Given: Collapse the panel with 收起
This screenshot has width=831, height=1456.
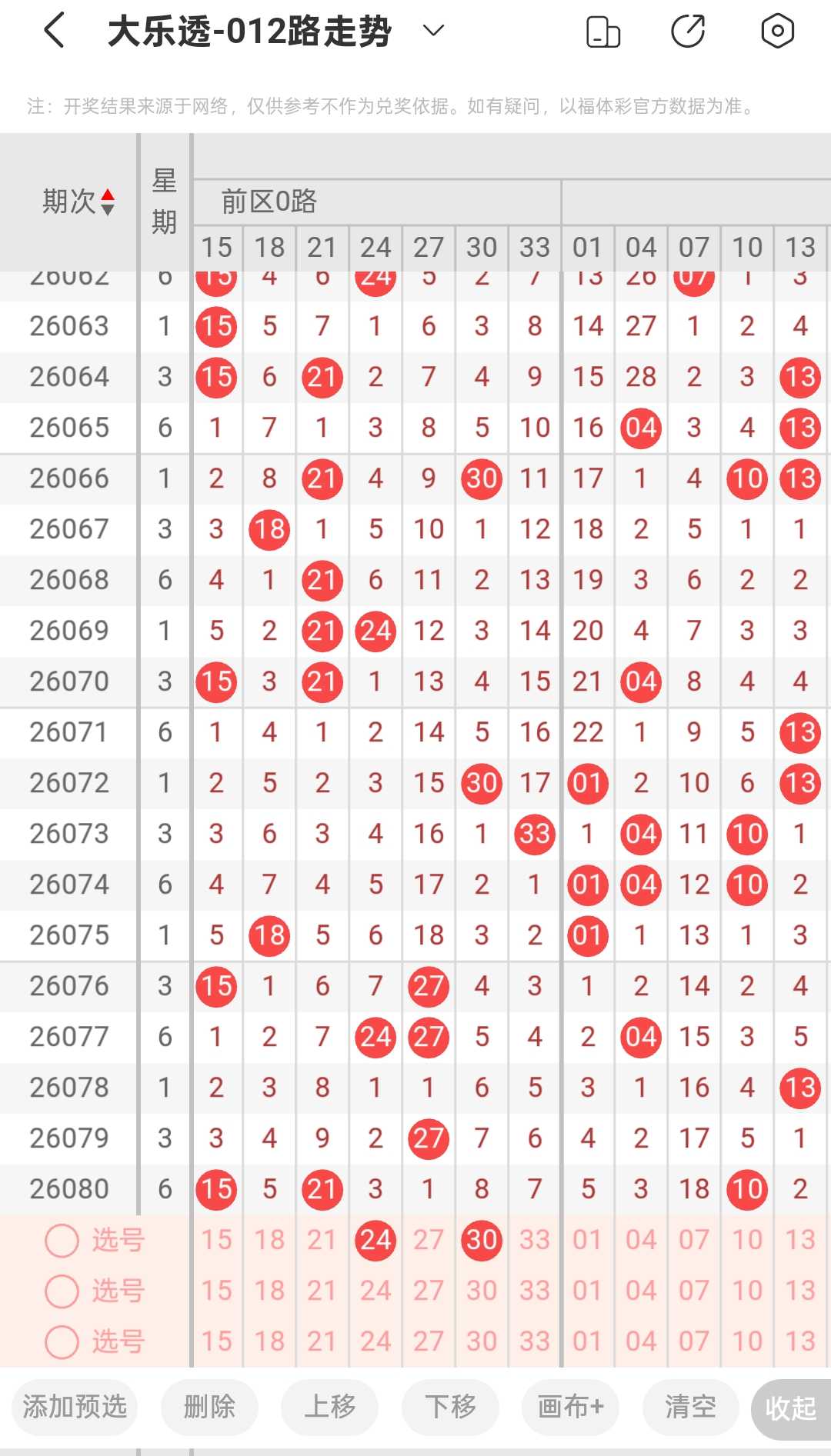Looking at the screenshot, I should (791, 1408).
